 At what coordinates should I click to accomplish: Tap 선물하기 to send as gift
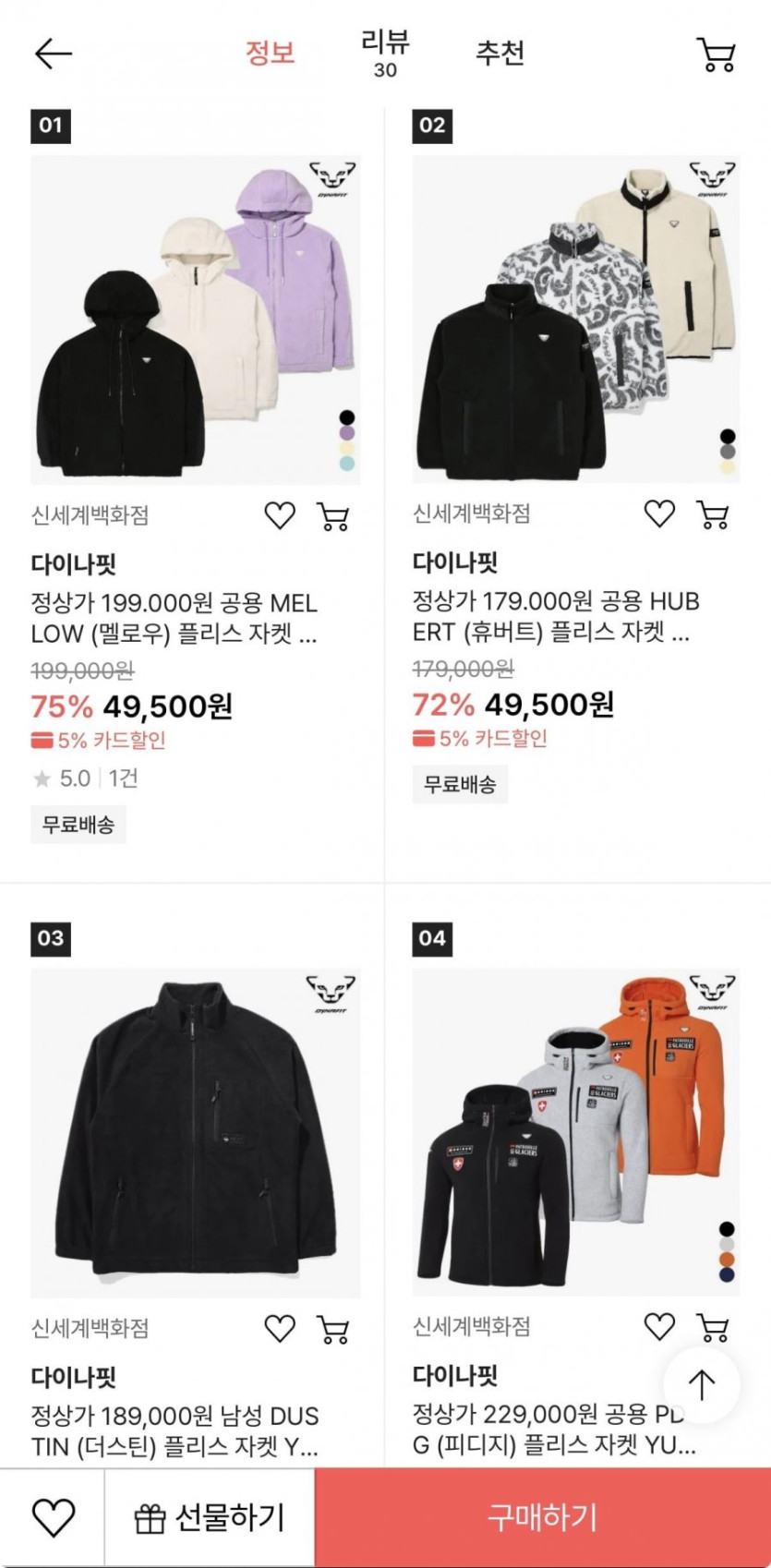(x=210, y=1518)
